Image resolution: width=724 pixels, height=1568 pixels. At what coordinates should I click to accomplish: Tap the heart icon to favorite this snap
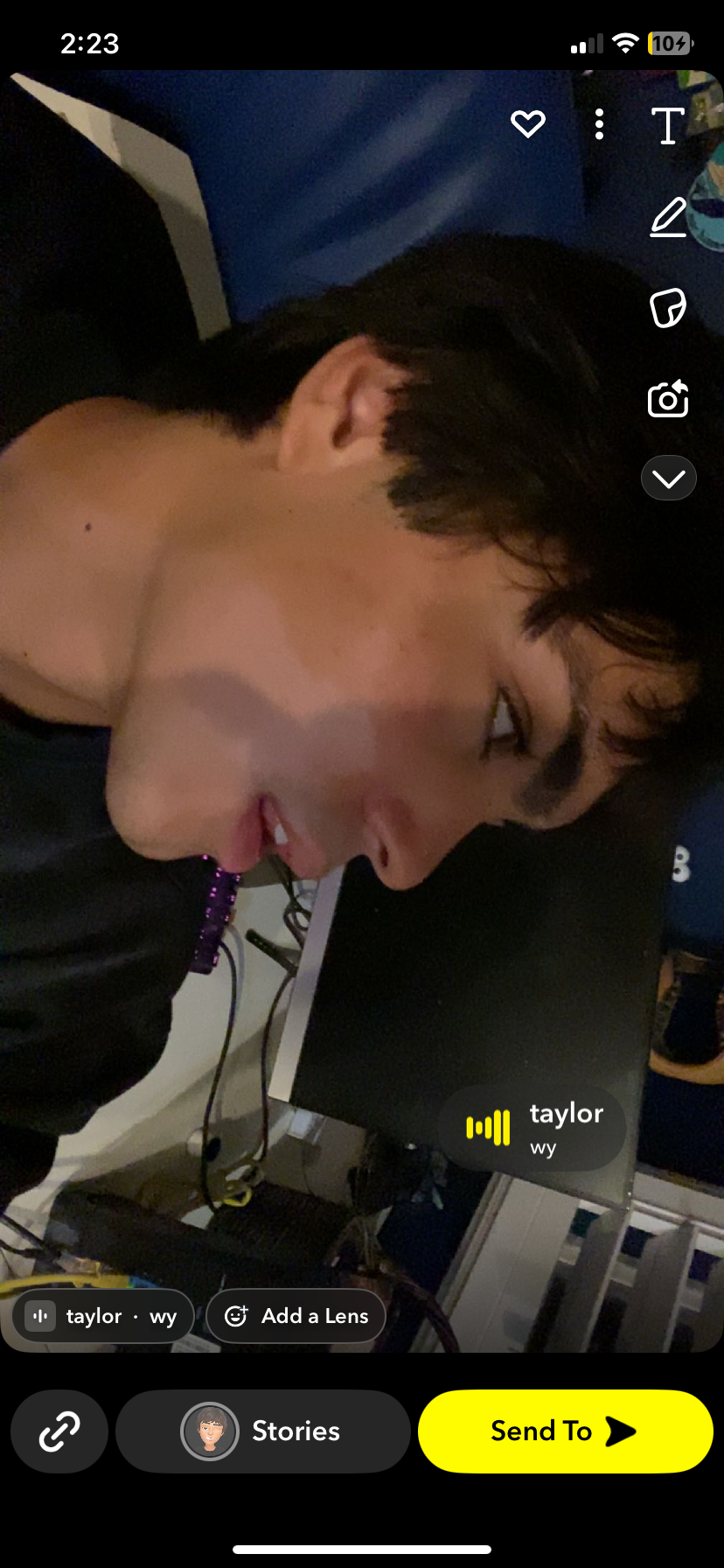click(528, 124)
